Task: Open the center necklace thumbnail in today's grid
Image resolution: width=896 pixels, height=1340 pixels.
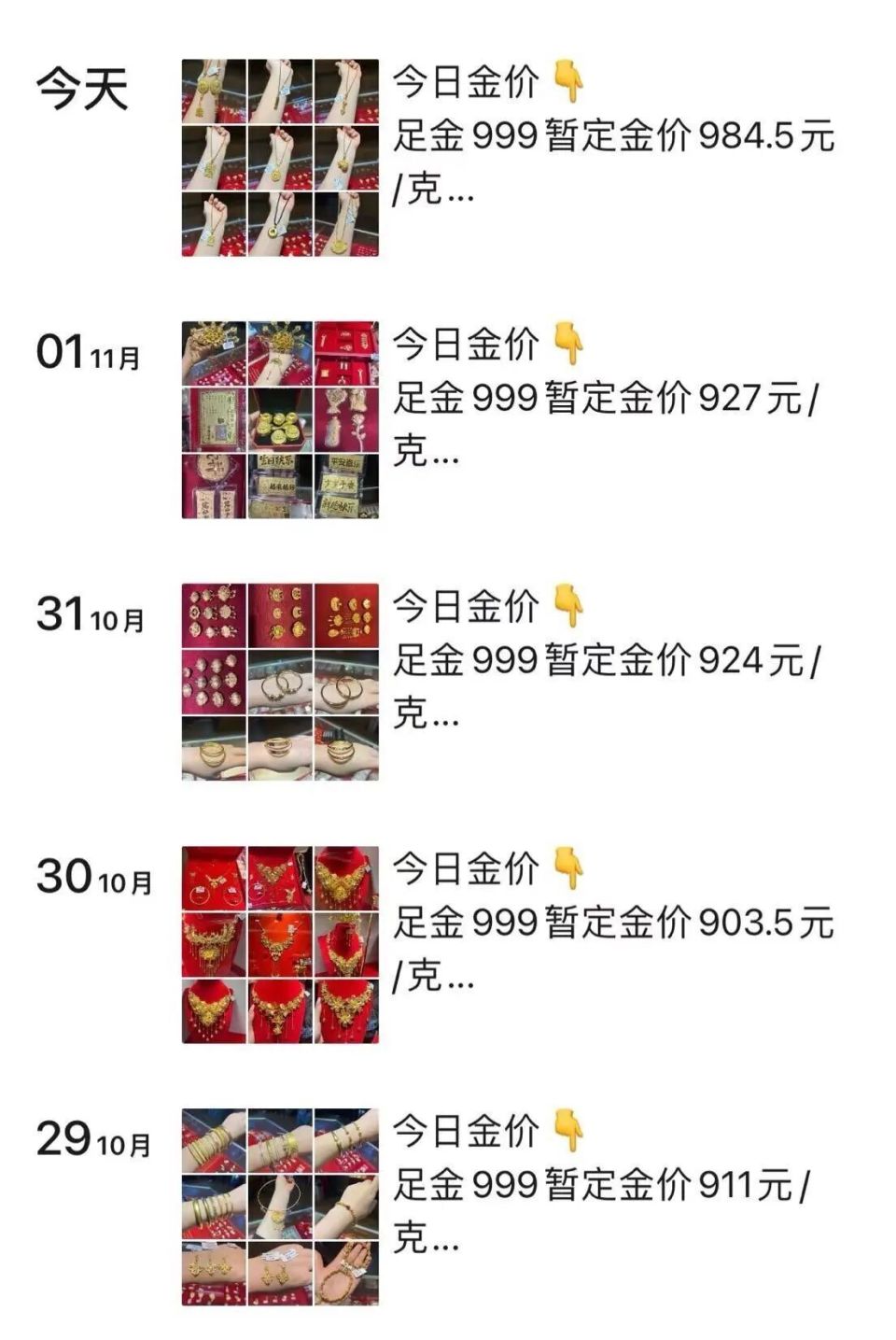Action: tap(278, 160)
